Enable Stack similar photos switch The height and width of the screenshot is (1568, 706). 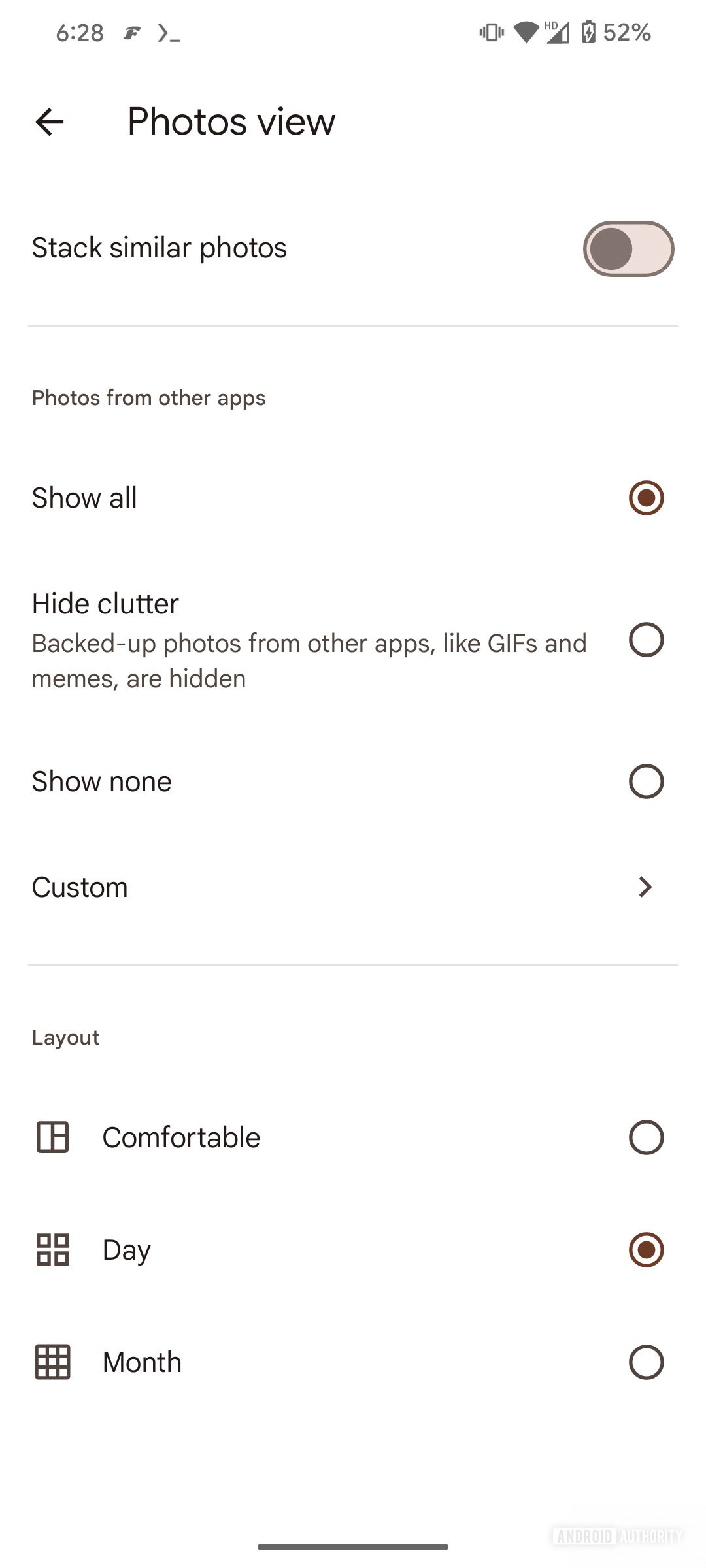(x=628, y=249)
